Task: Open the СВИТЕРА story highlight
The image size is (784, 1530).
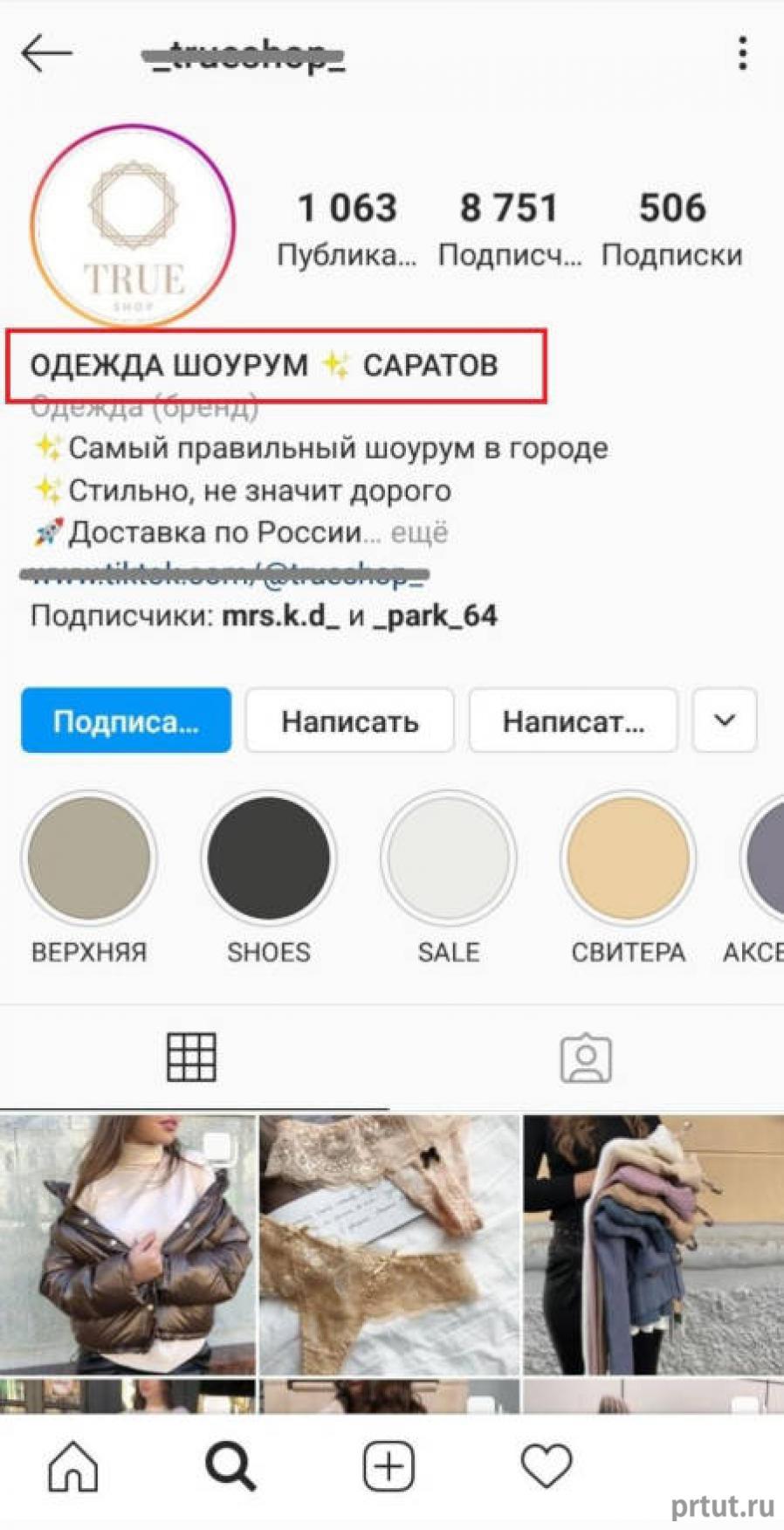Action: pyautogui.click(x=628, y=858)
